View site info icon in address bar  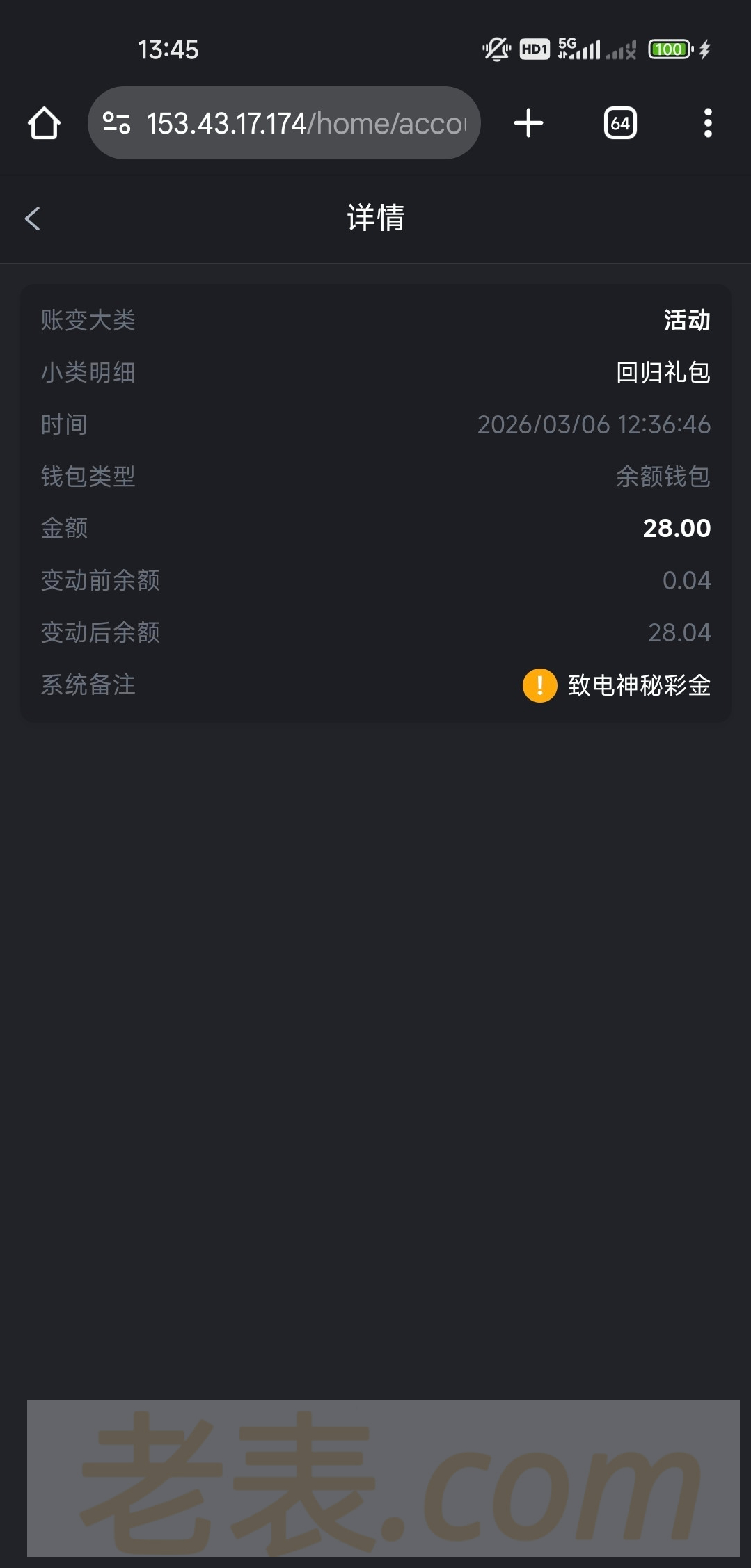(x=116, y=123)
